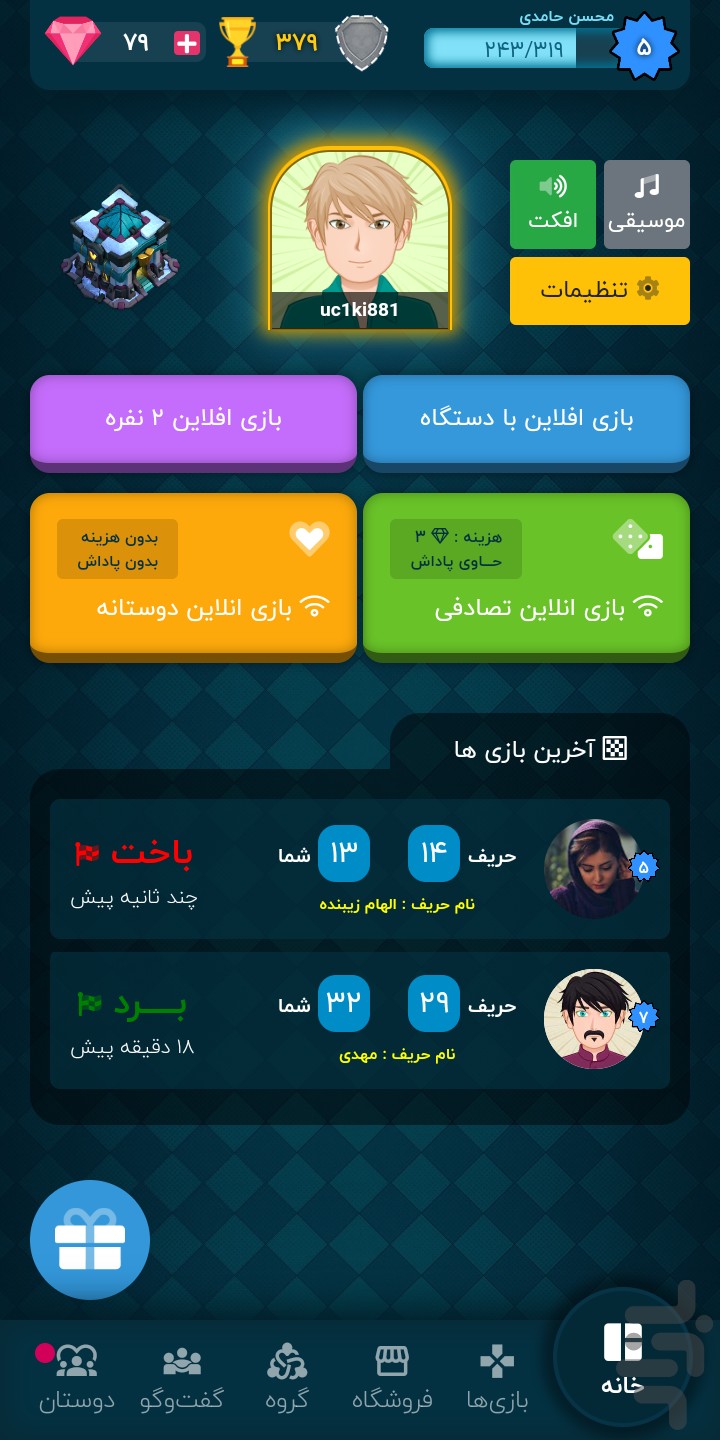Switch to the گفت‌وگو chat tab
This screenshot has height=1440, width=720.
(182, 1378)
